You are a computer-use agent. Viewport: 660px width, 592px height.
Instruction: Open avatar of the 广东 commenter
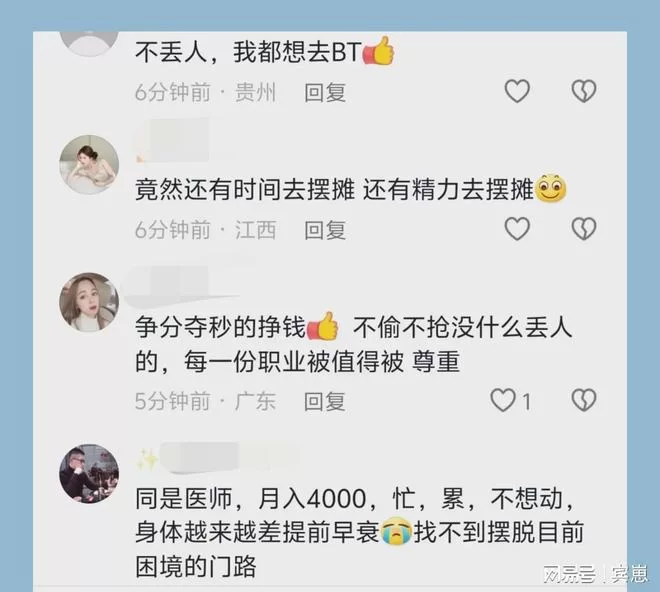click(89, 300)
